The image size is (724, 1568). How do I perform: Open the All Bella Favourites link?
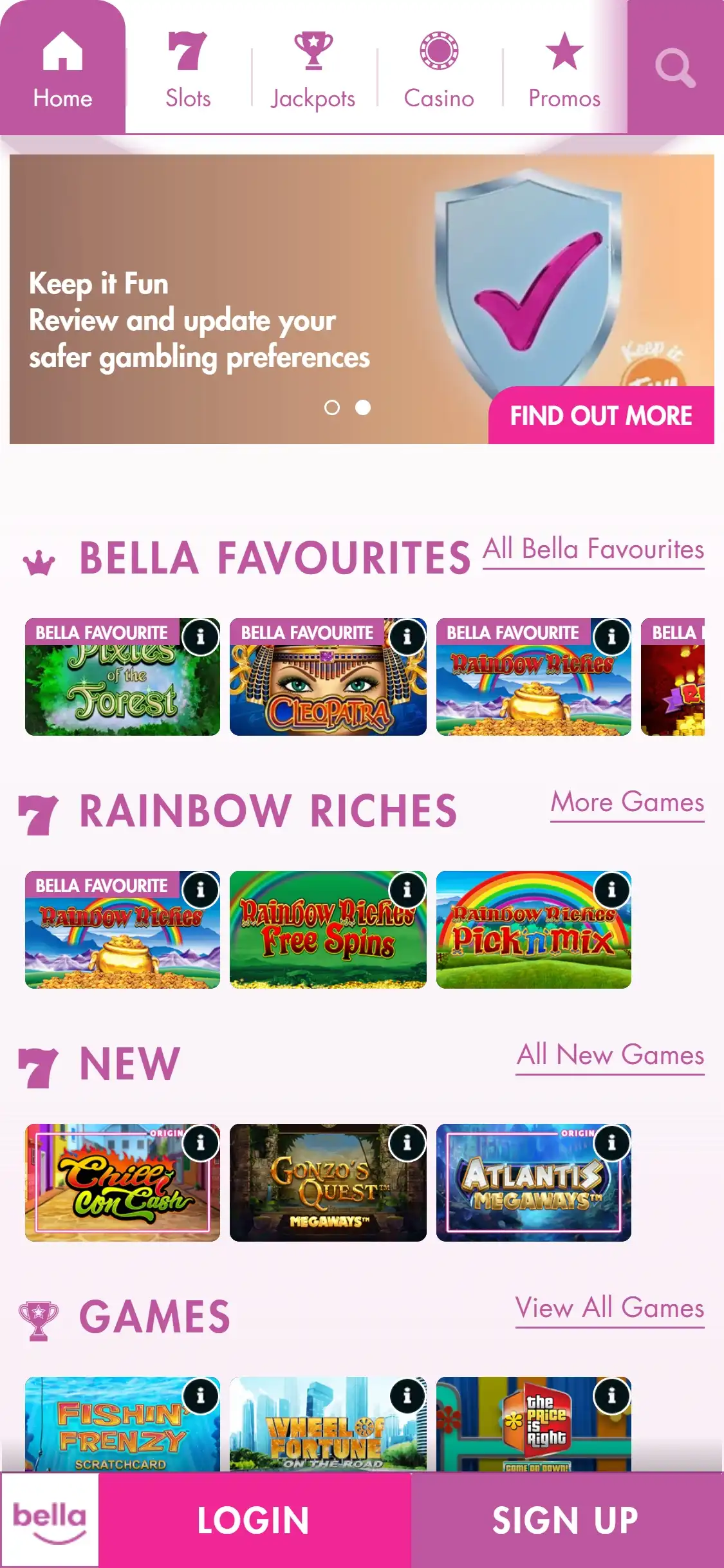tap(593, 550)
